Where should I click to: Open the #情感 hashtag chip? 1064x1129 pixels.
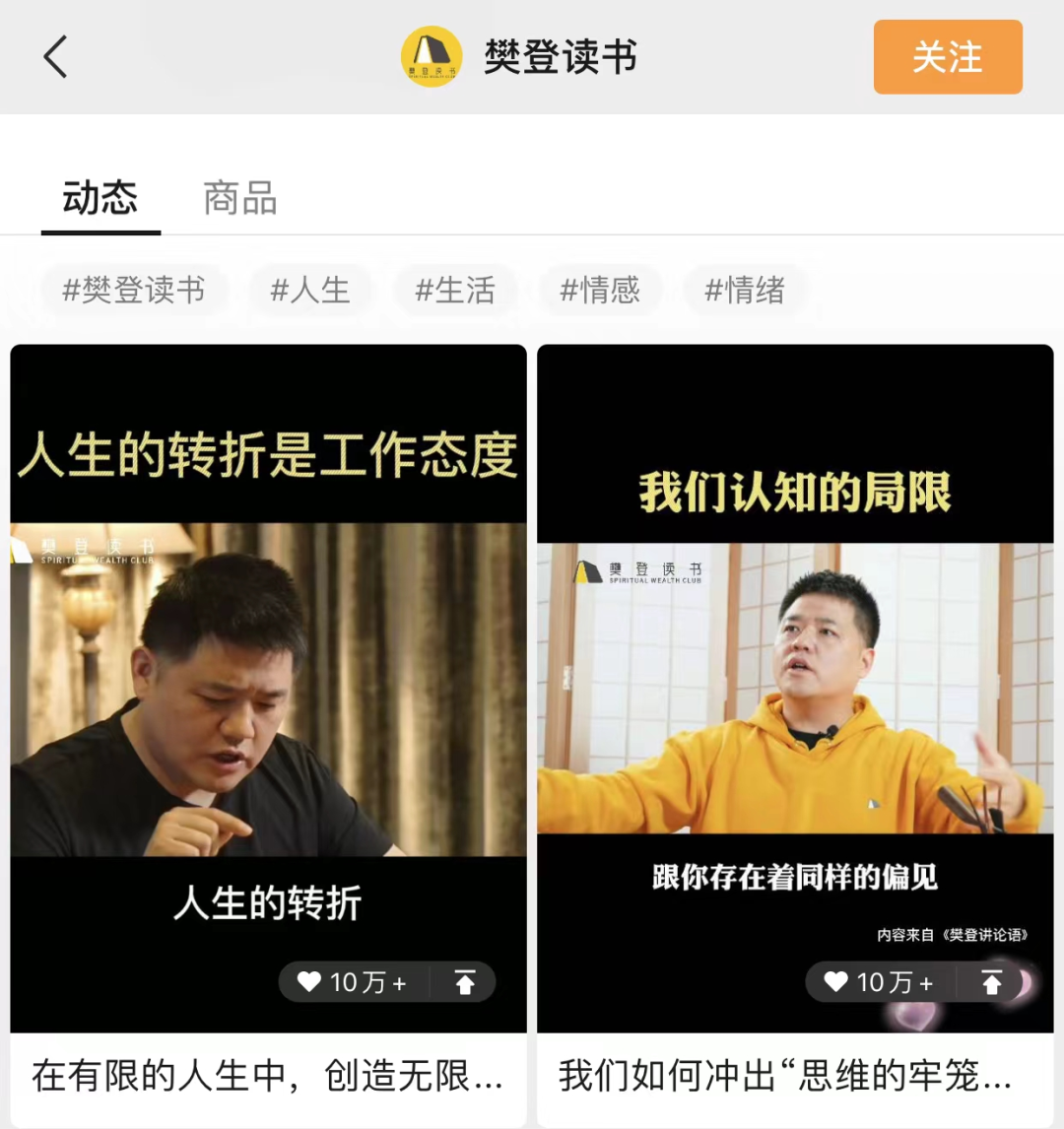[599, 291]
